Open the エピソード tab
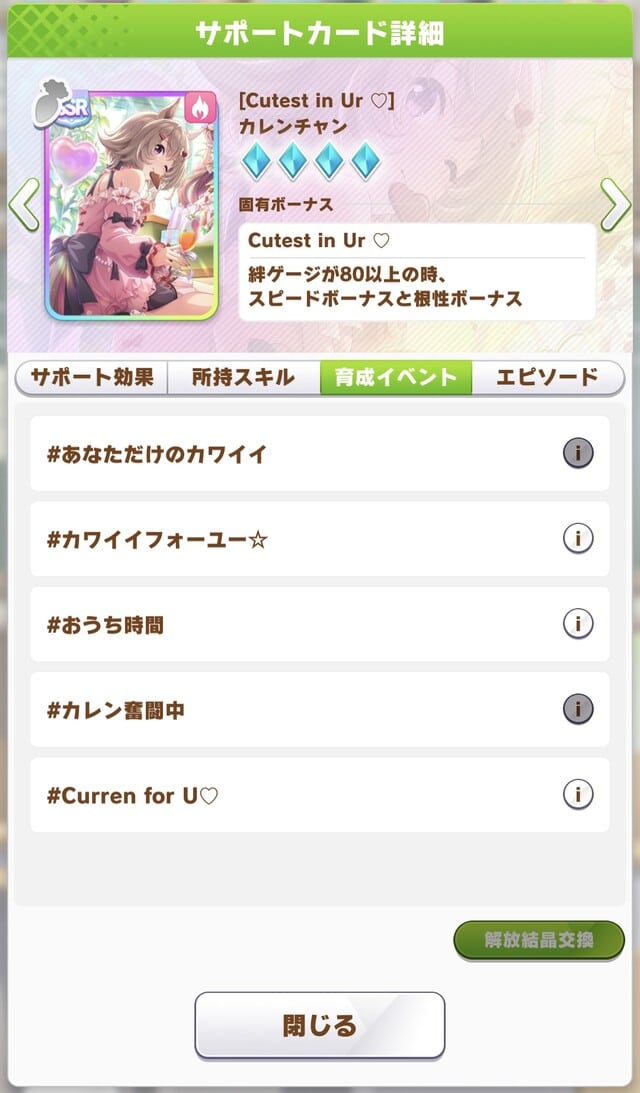640x1093 pixels. point(547,378)
